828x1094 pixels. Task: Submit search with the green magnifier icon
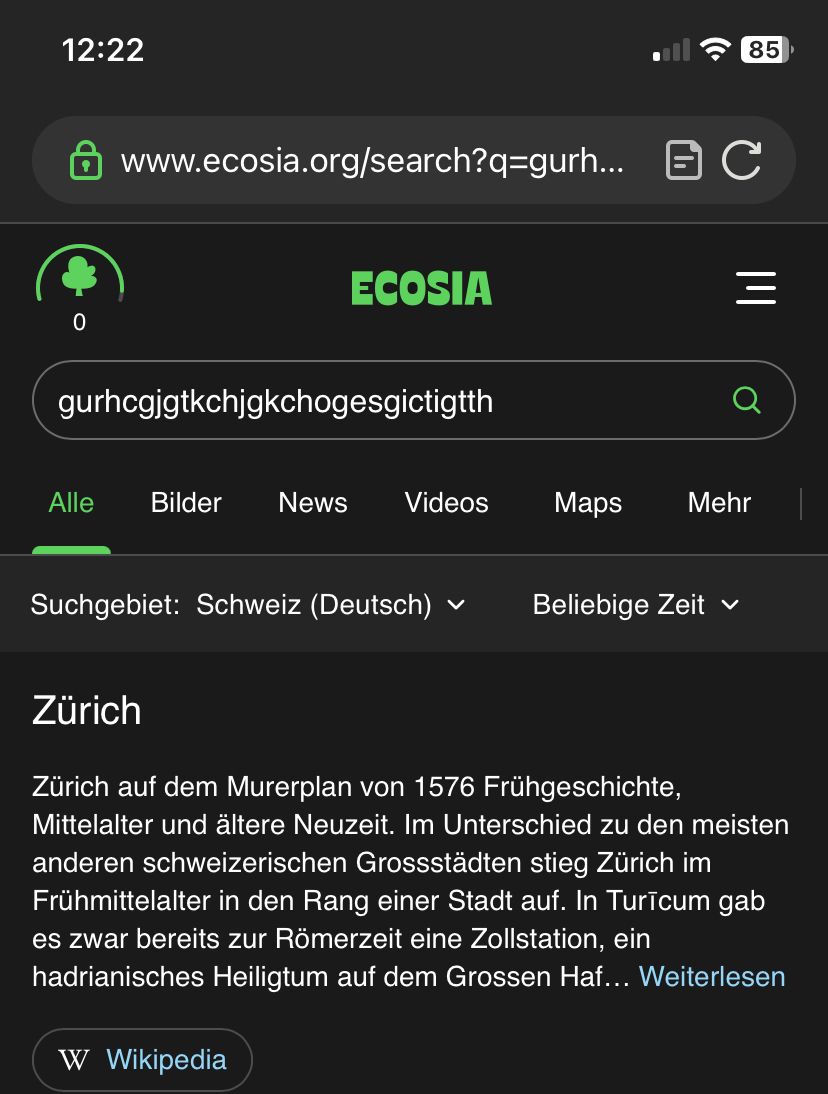click(x=747, y=400)
